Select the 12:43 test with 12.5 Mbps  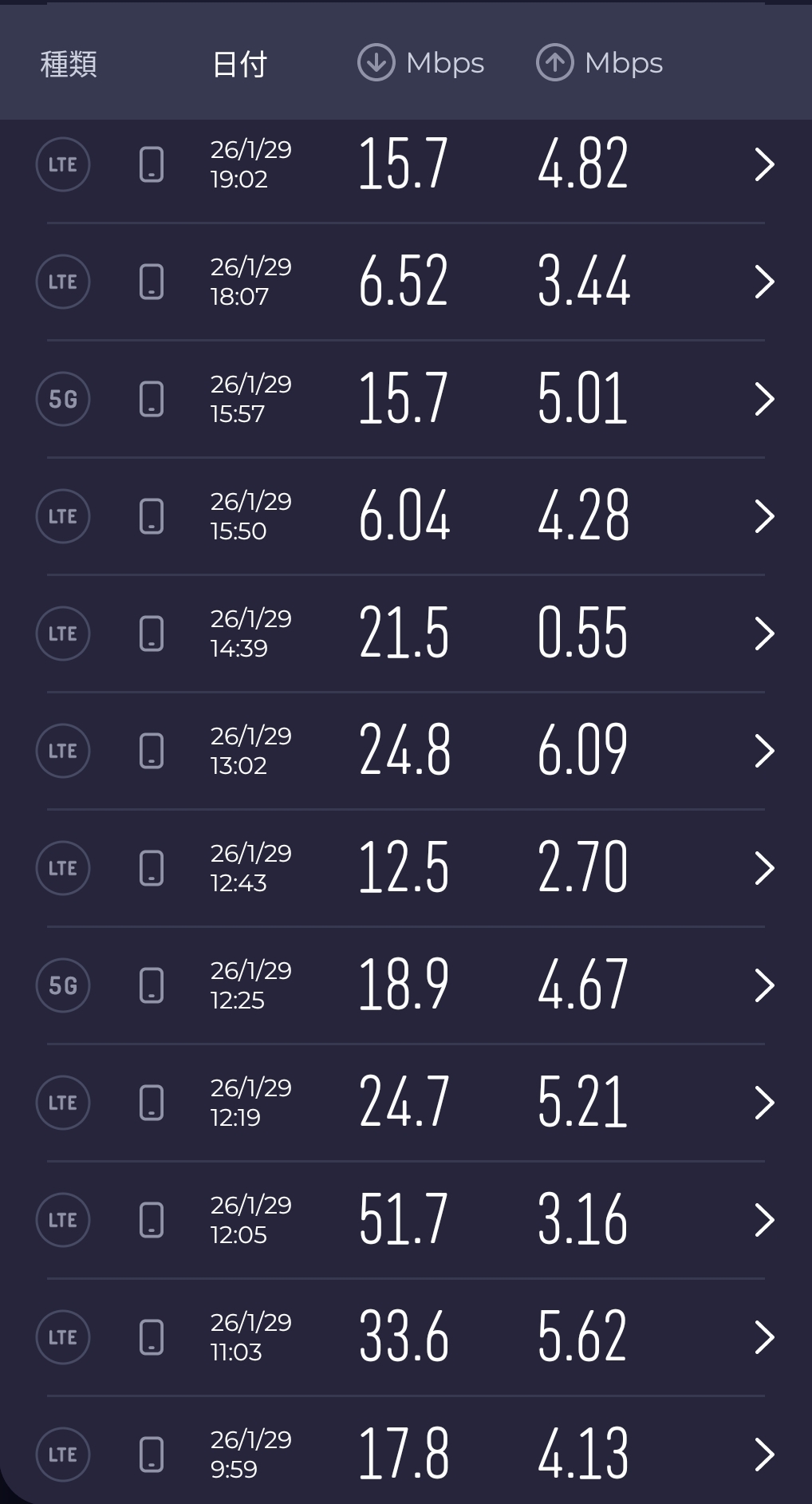coord(405,868)
